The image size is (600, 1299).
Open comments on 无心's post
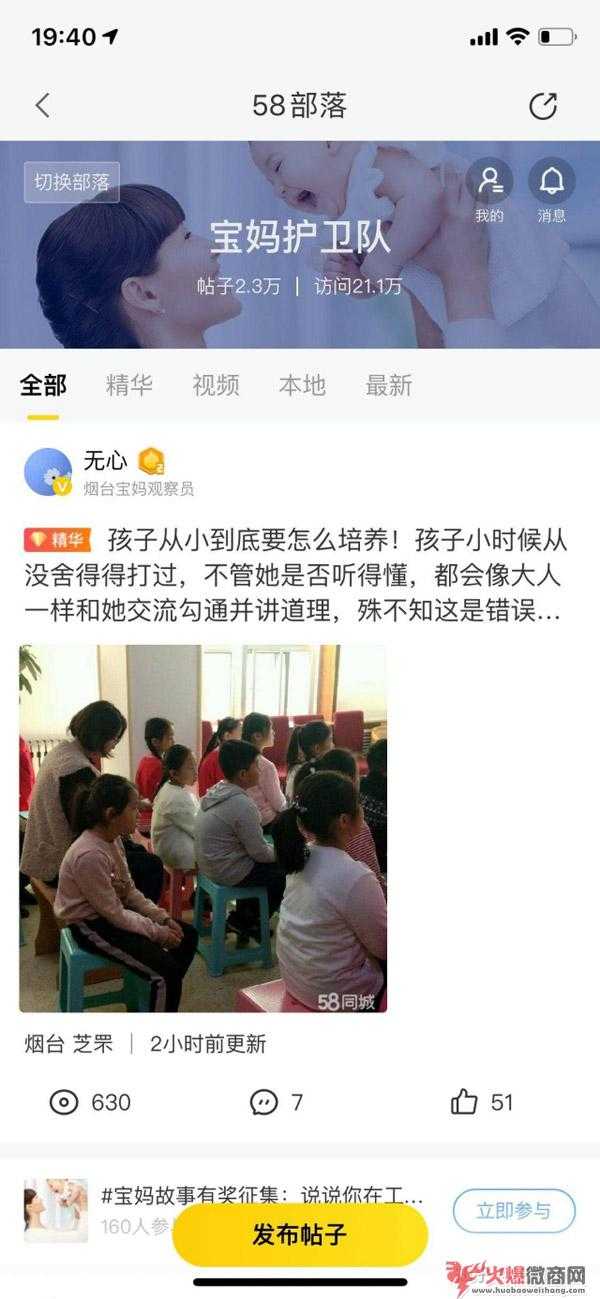[276, 1102]
